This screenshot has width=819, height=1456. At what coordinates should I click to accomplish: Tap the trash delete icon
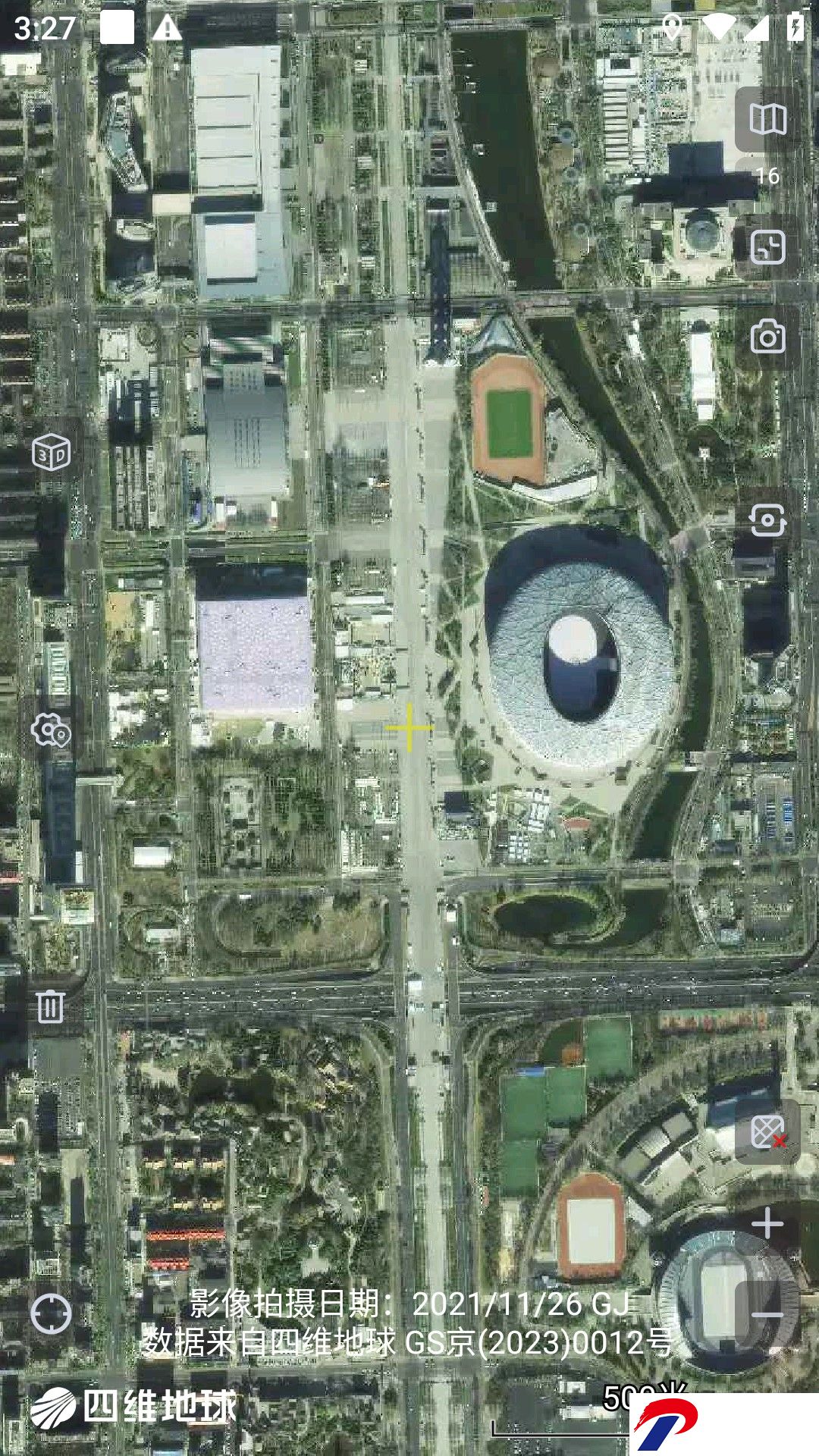coord(51,1006)
